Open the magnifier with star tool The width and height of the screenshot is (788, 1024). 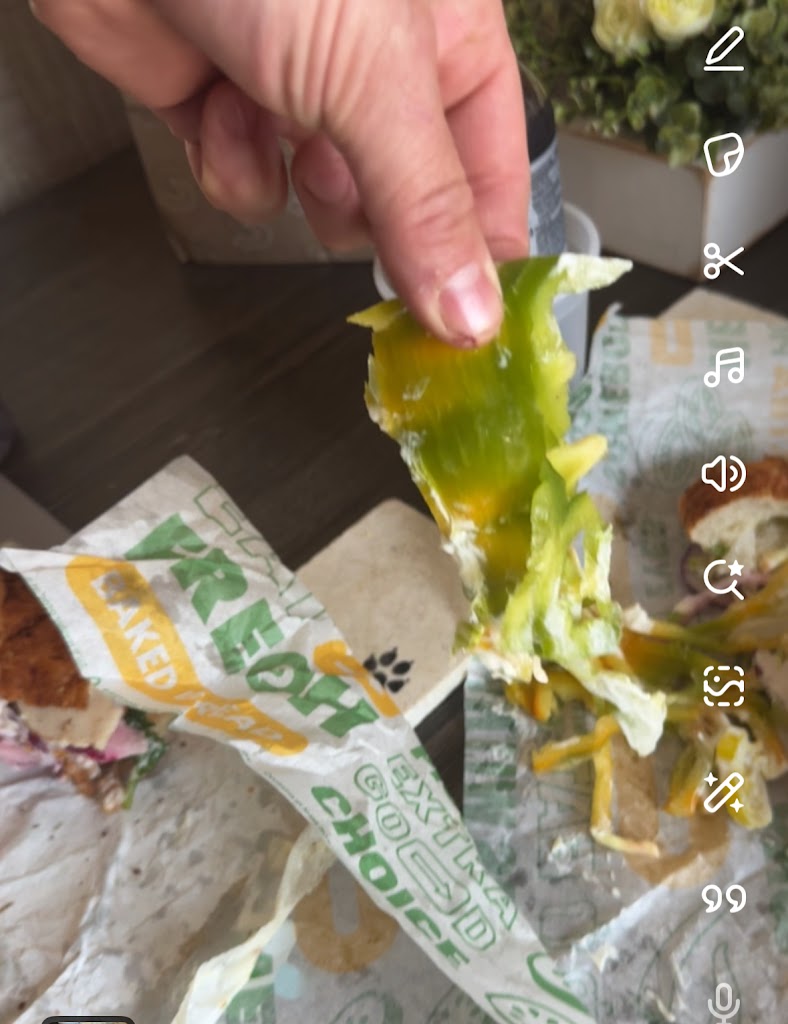coord(724,579)
